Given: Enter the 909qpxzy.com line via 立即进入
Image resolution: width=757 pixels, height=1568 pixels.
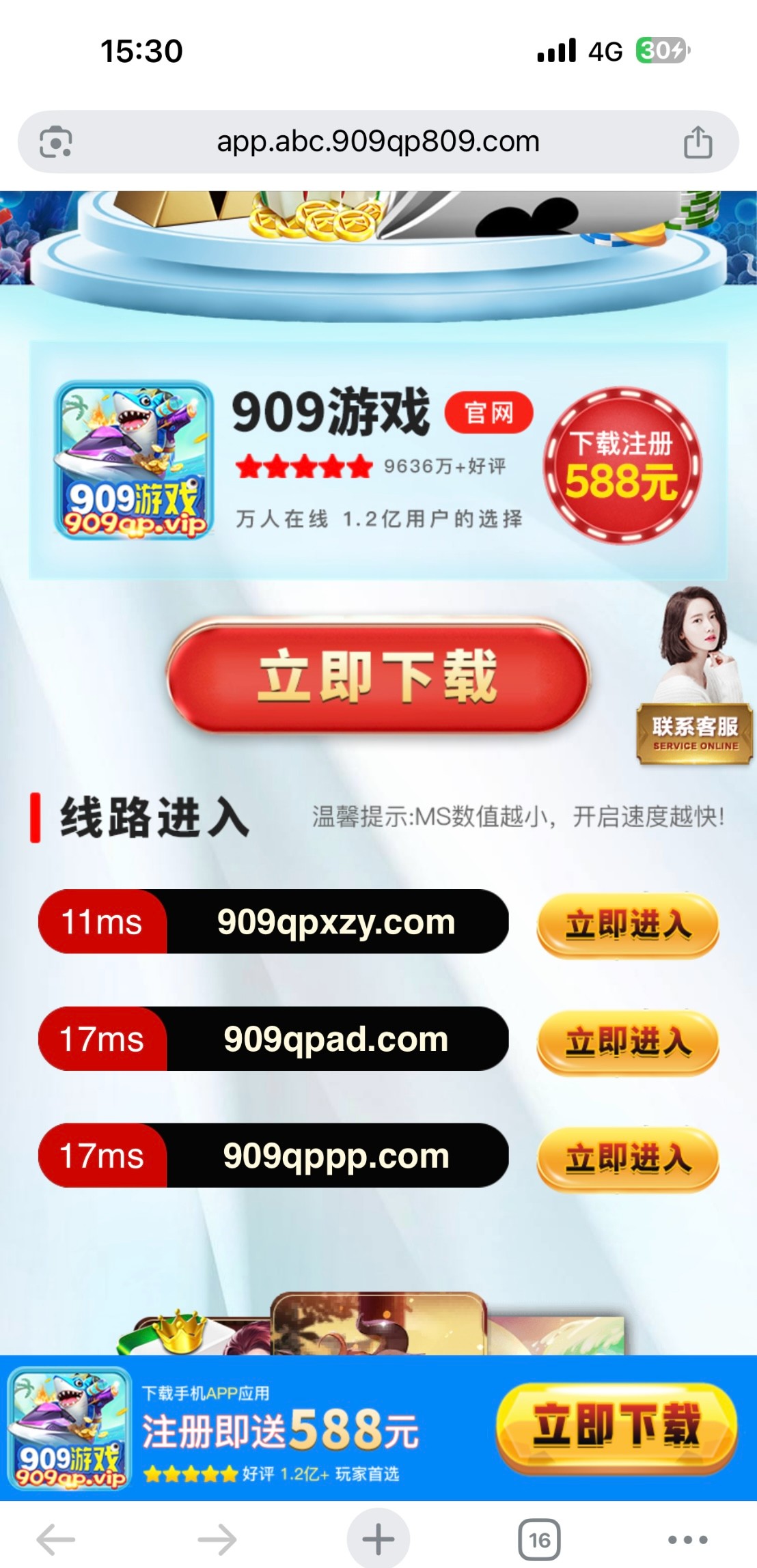Looking at the screenshot, I should [627, 925].
